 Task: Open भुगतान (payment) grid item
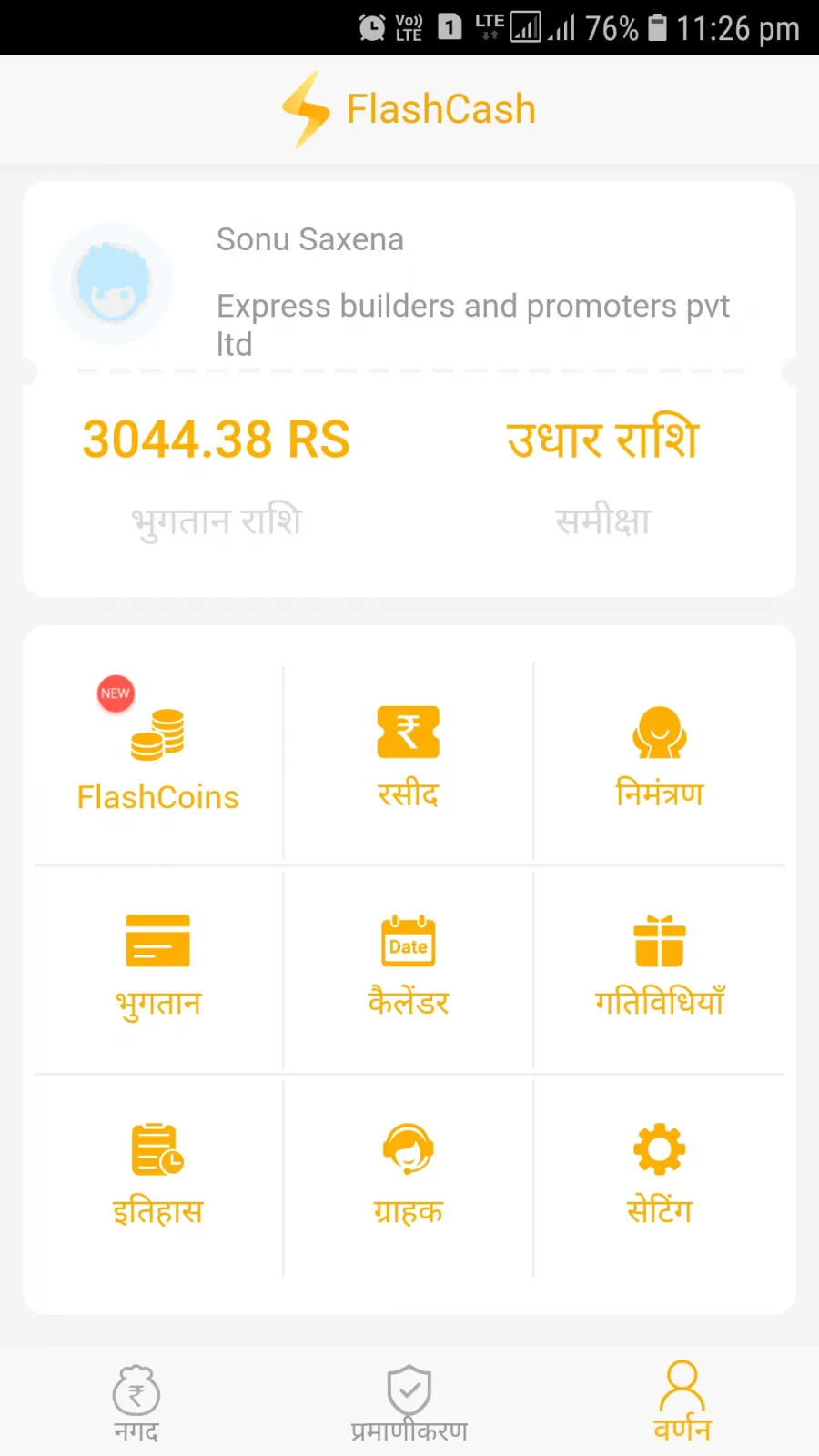click(157, 965)
